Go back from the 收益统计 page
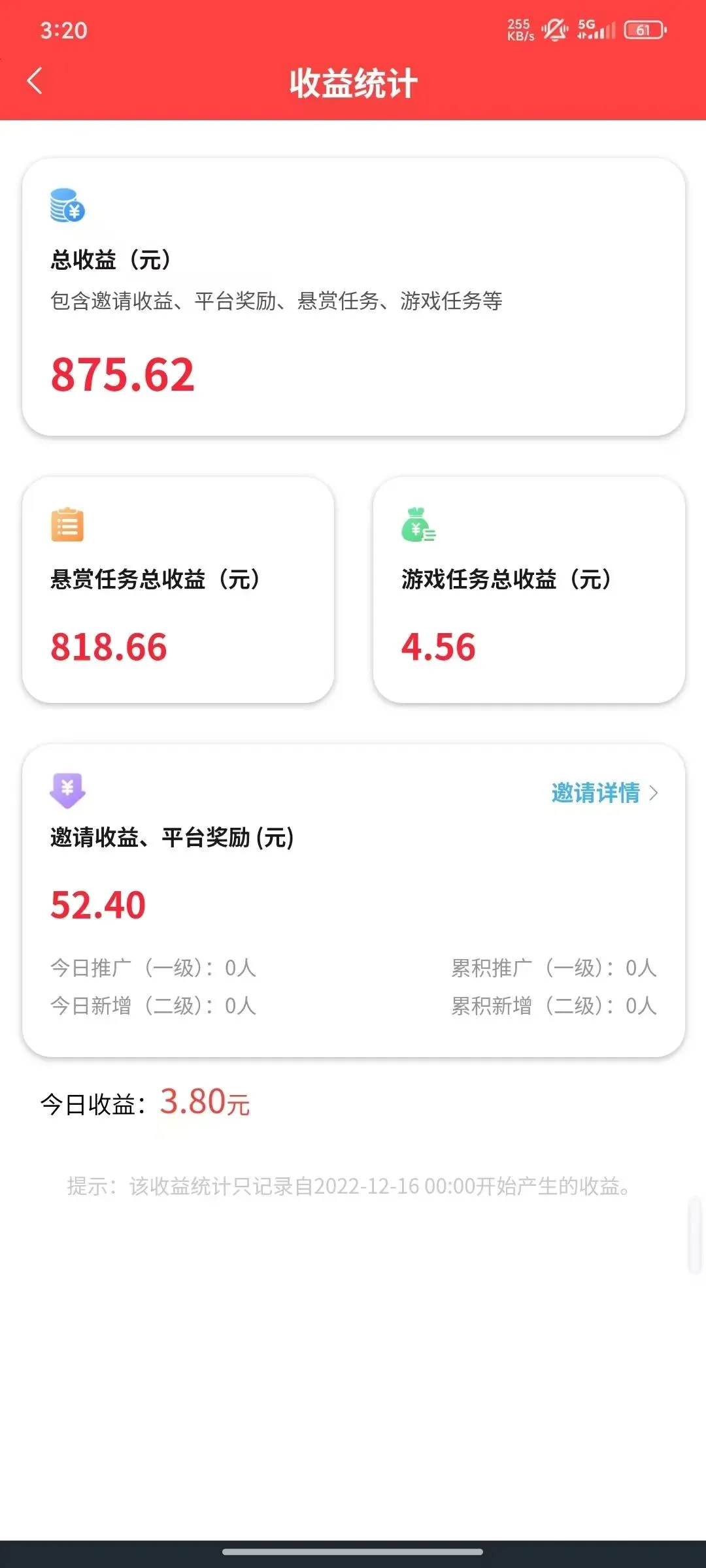This screenshot has width=706, height=1568. pos(35,81)
